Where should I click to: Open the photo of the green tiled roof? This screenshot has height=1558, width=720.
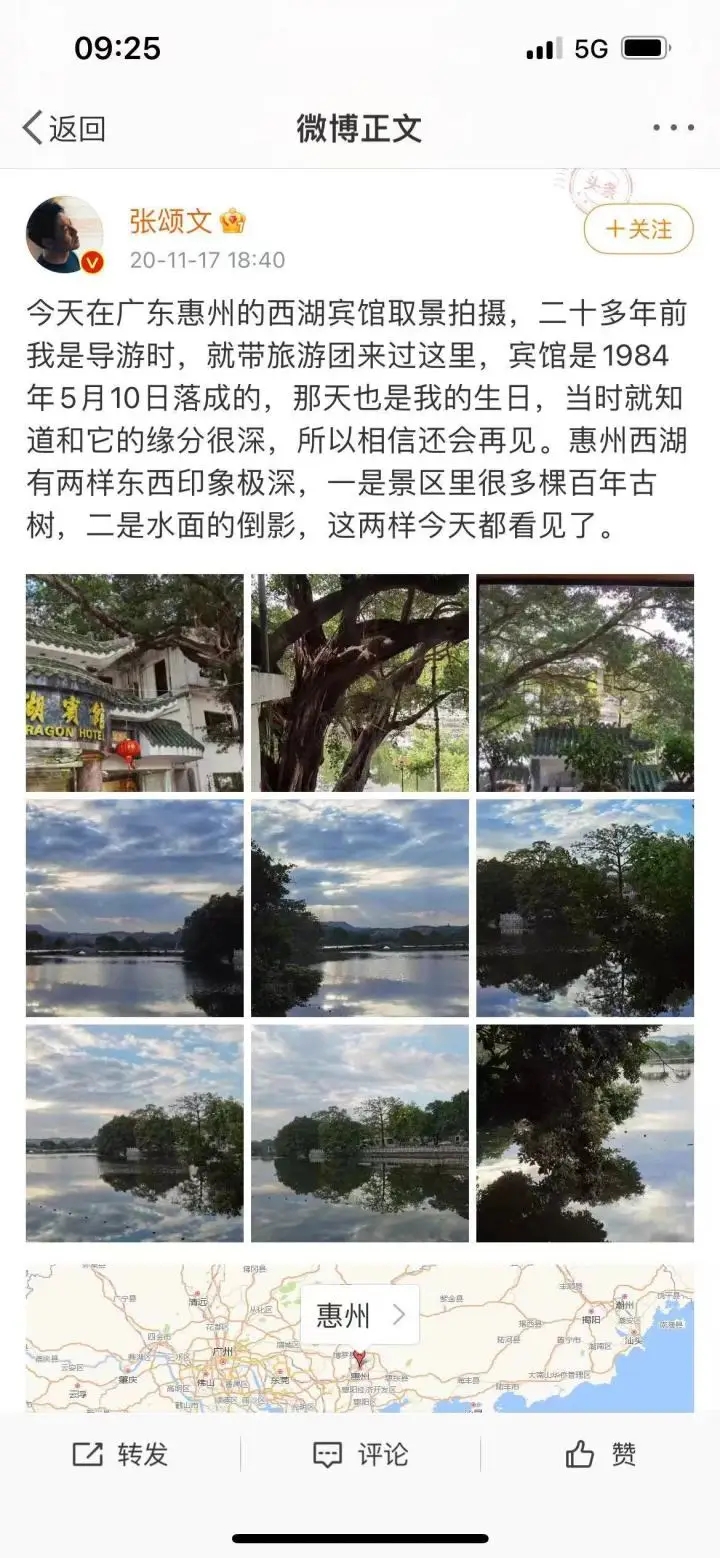(x=585, y=683)
